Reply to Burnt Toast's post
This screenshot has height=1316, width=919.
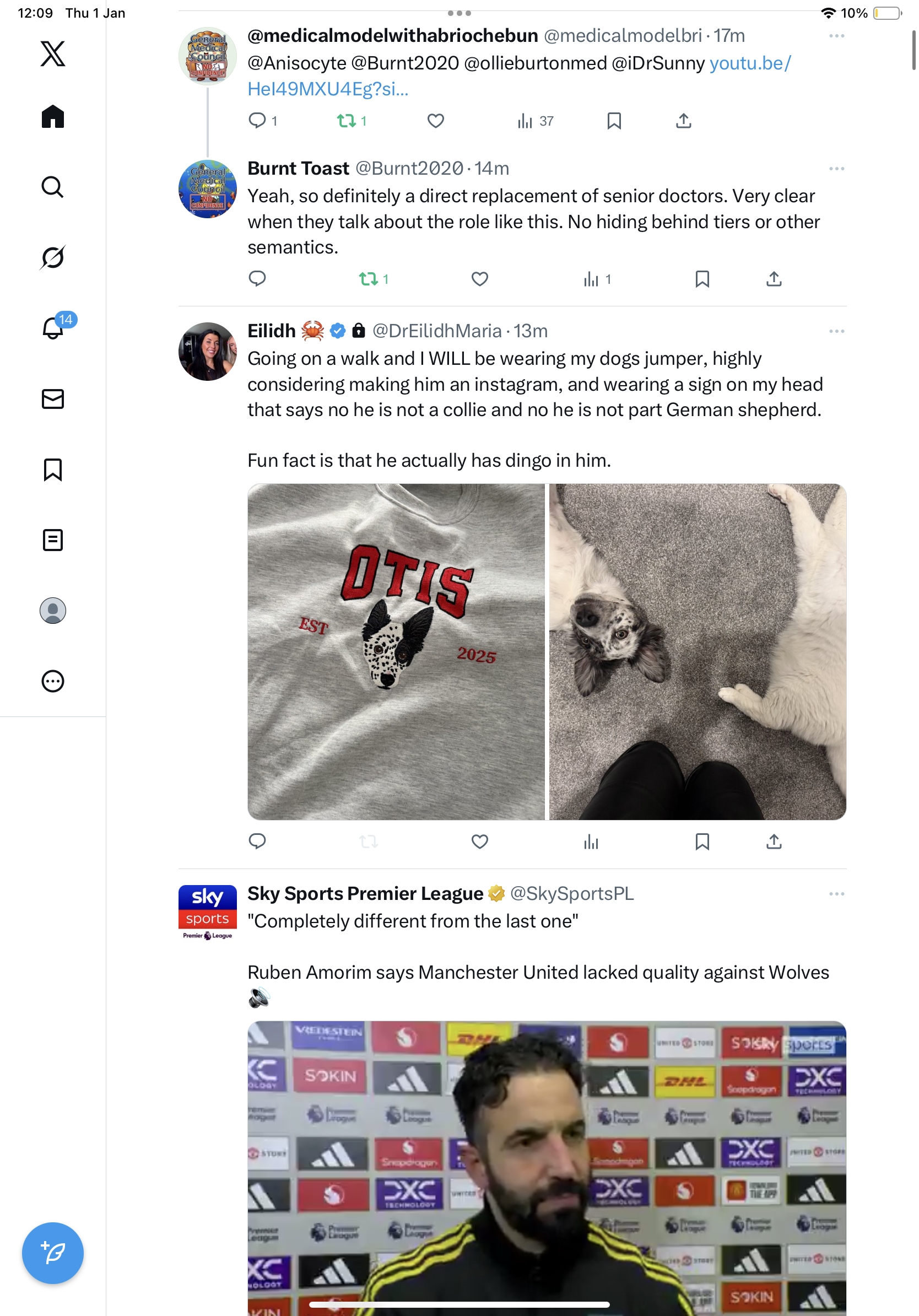(x=257, y=278)
